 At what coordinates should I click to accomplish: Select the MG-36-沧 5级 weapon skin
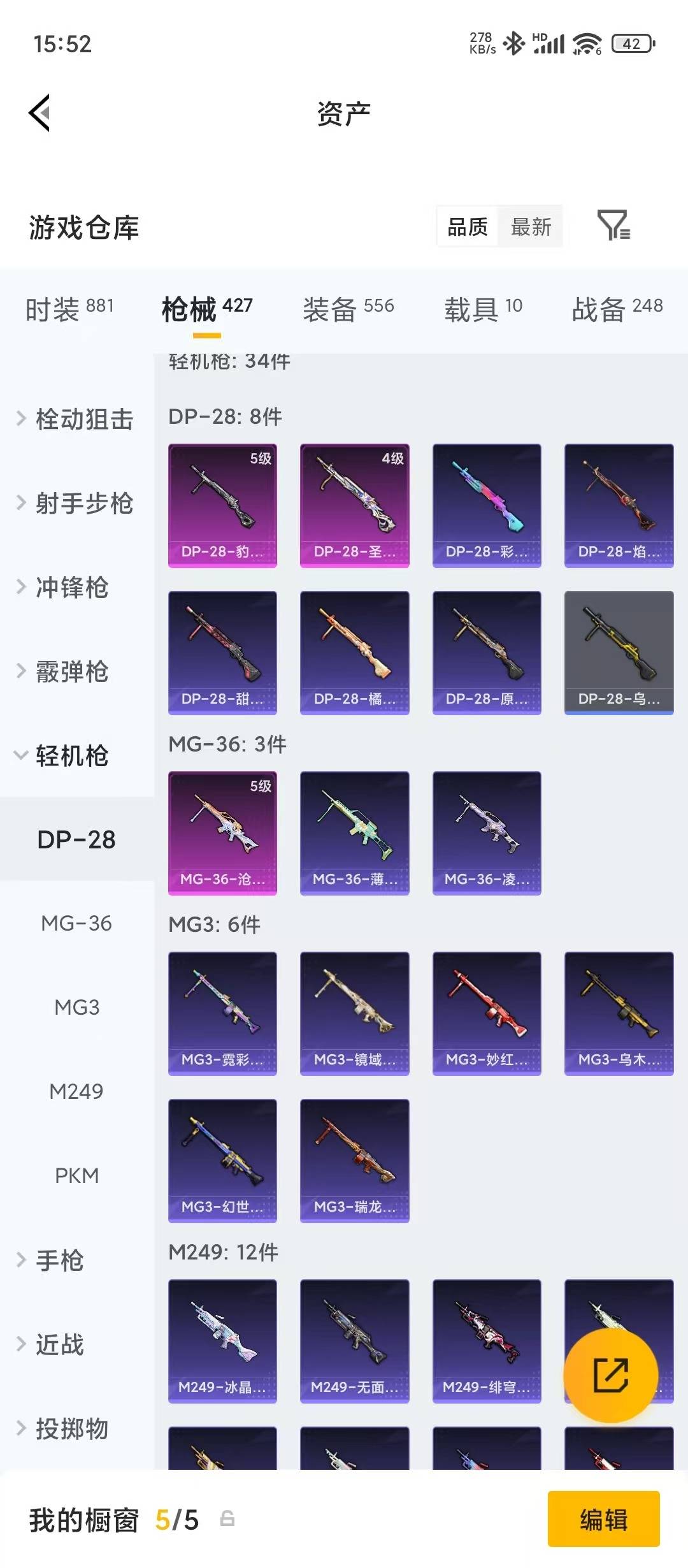click(222, 831)
